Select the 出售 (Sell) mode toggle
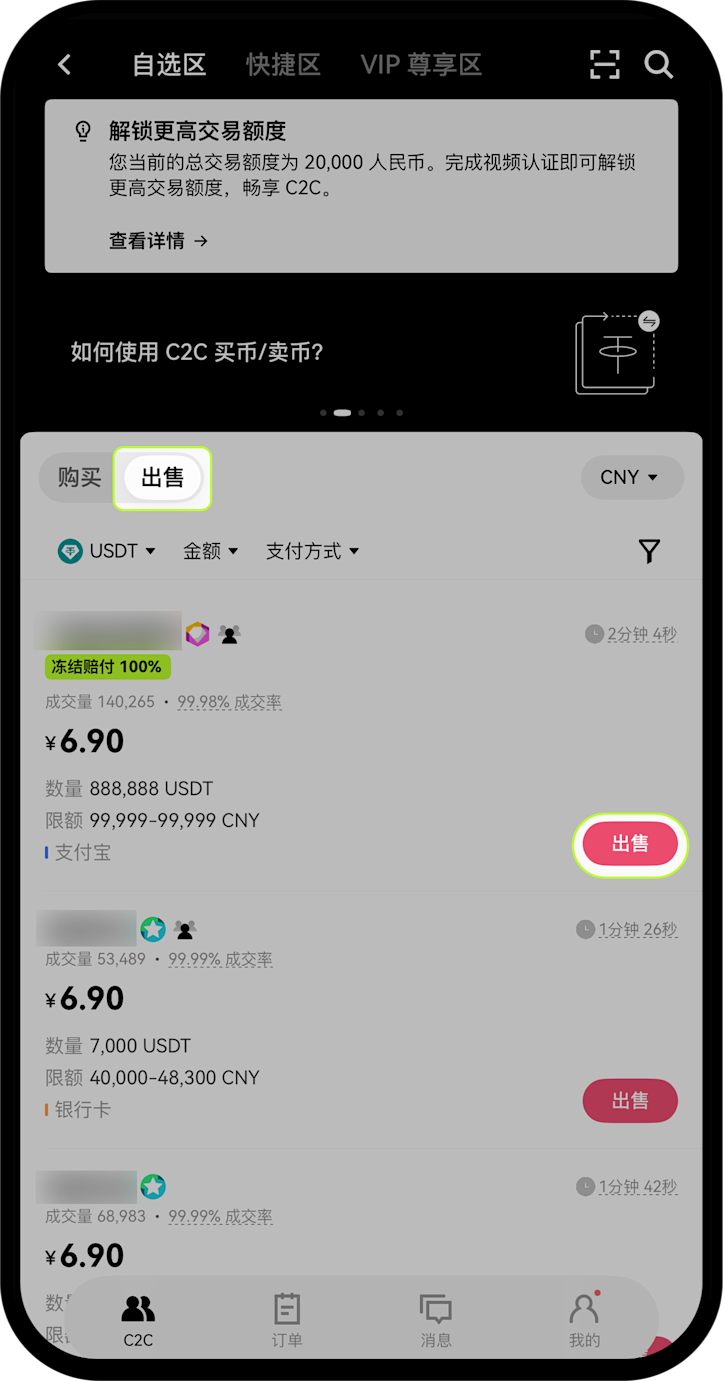 click(x=162, y=478)
